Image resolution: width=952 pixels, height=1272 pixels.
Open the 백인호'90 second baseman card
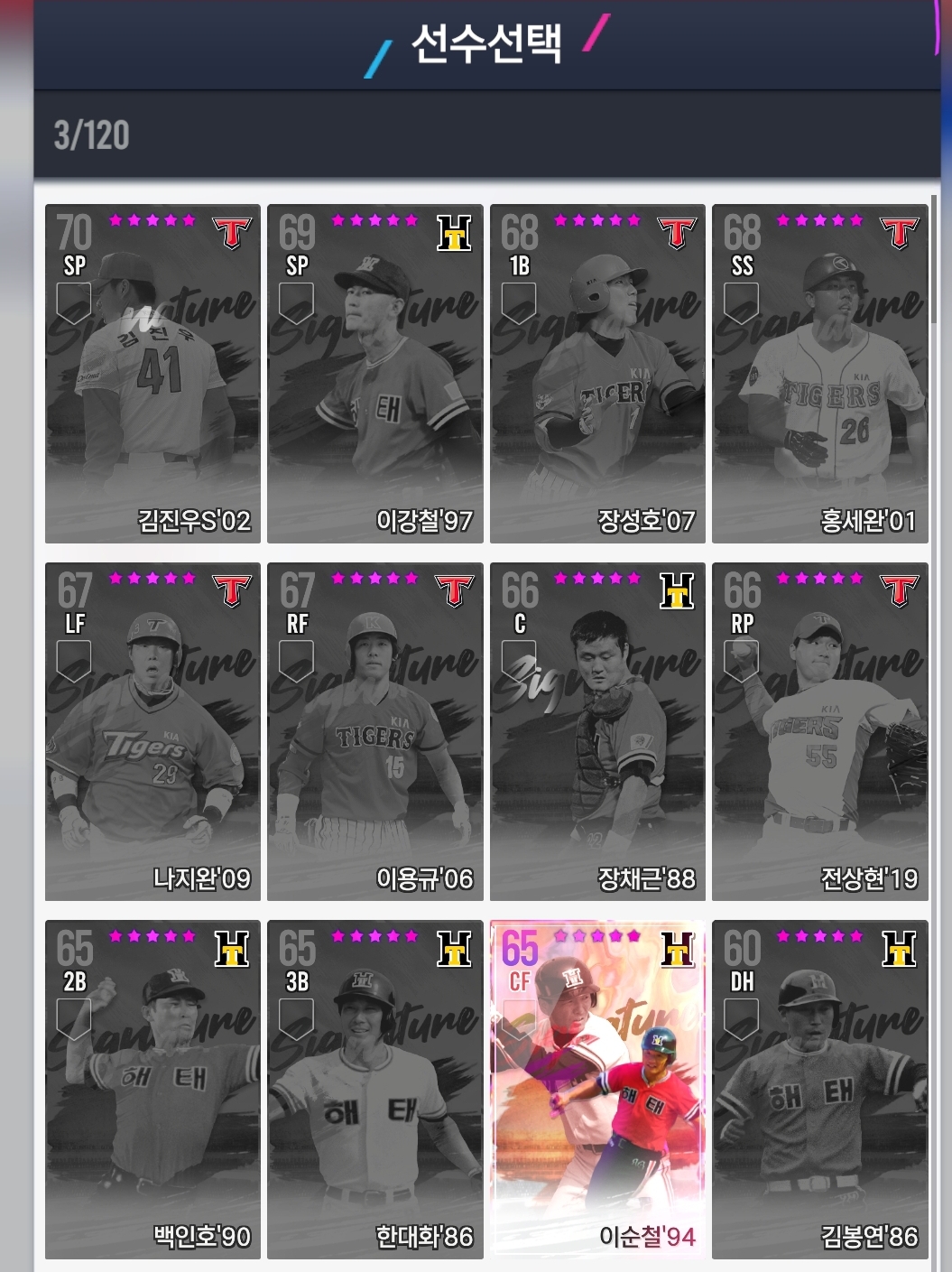(153, 1089)
